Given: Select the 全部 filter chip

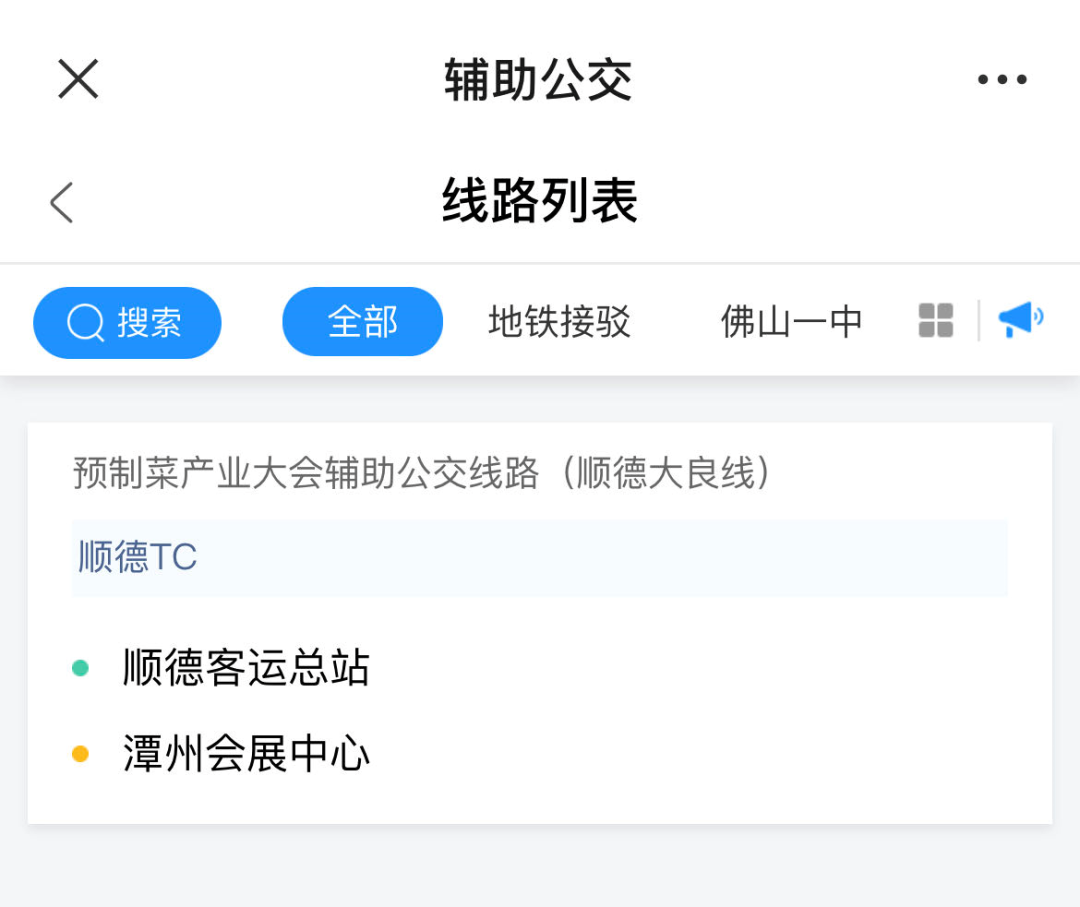Looking at the screenshot, I should click(x=362, y=322).
